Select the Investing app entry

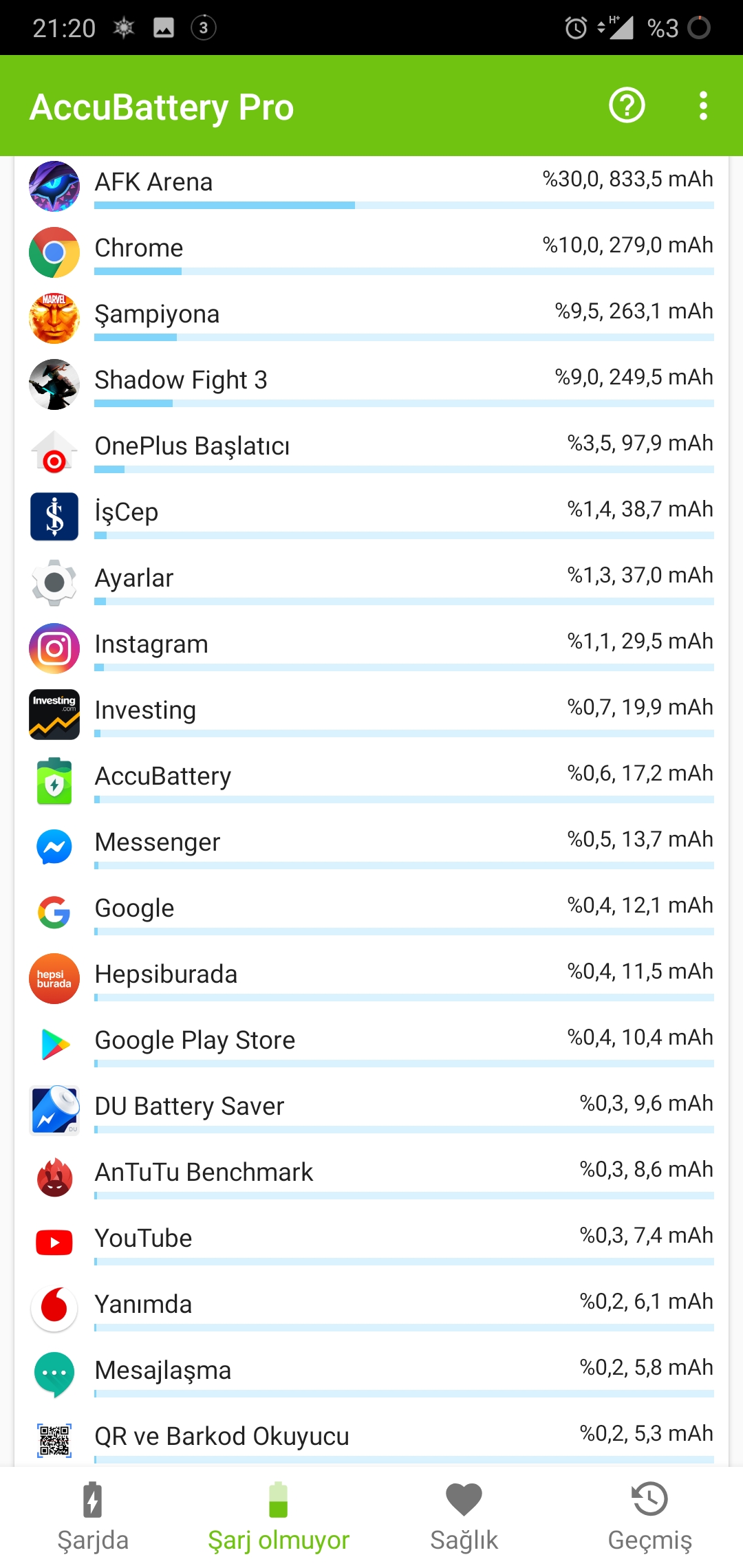click(x=371, y=715)
